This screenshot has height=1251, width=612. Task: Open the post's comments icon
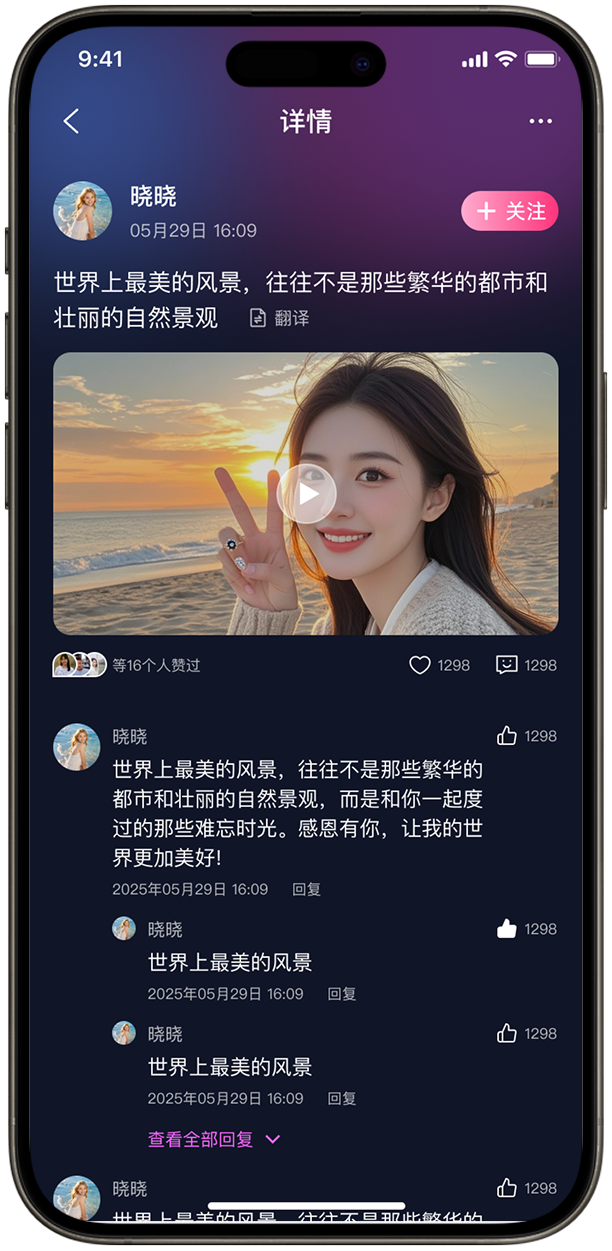point(507,665)
